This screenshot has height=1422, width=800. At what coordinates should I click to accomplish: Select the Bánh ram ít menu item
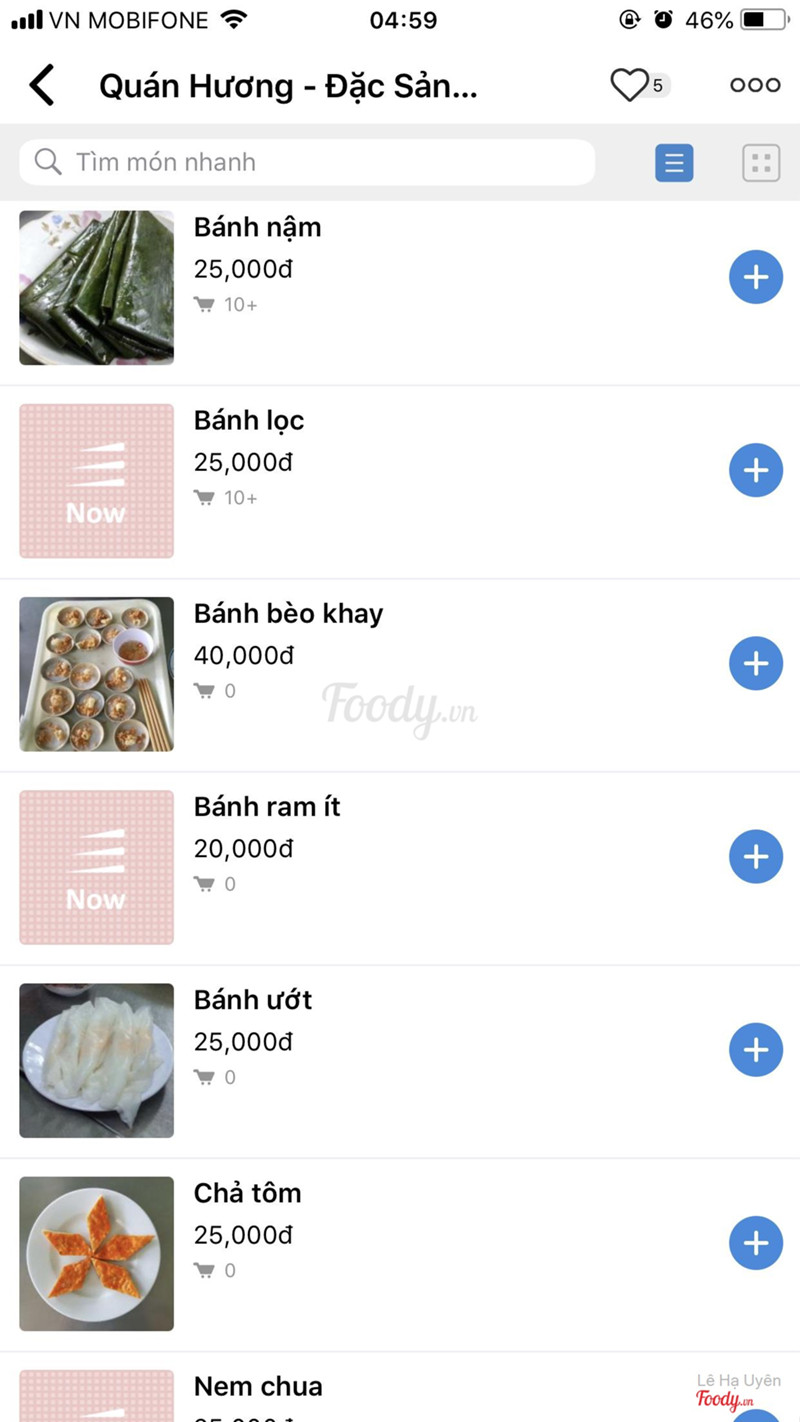pos(267,807)
